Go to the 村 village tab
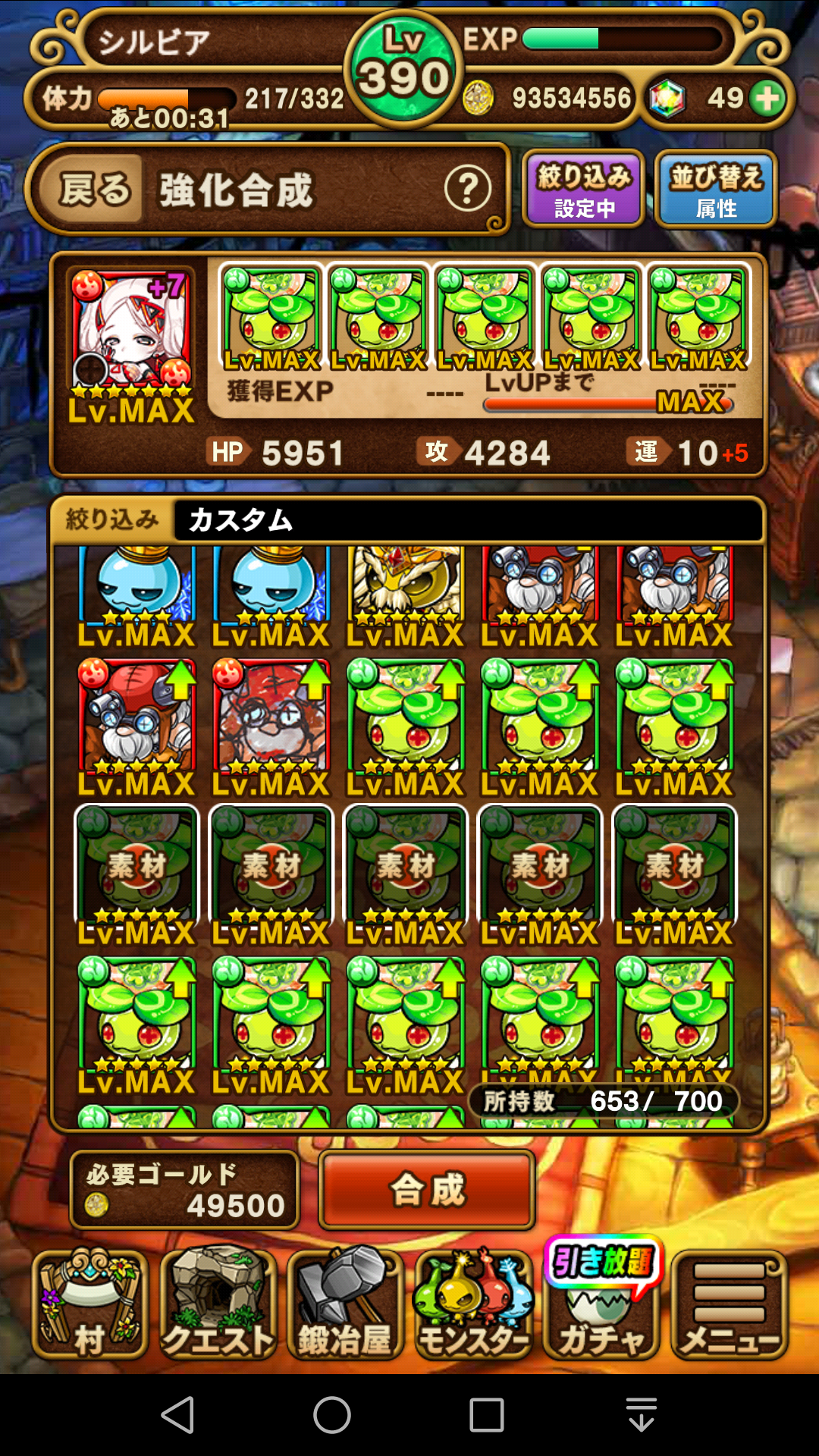Screen dimensions: 819x1456 click(x=89, y=1304)
